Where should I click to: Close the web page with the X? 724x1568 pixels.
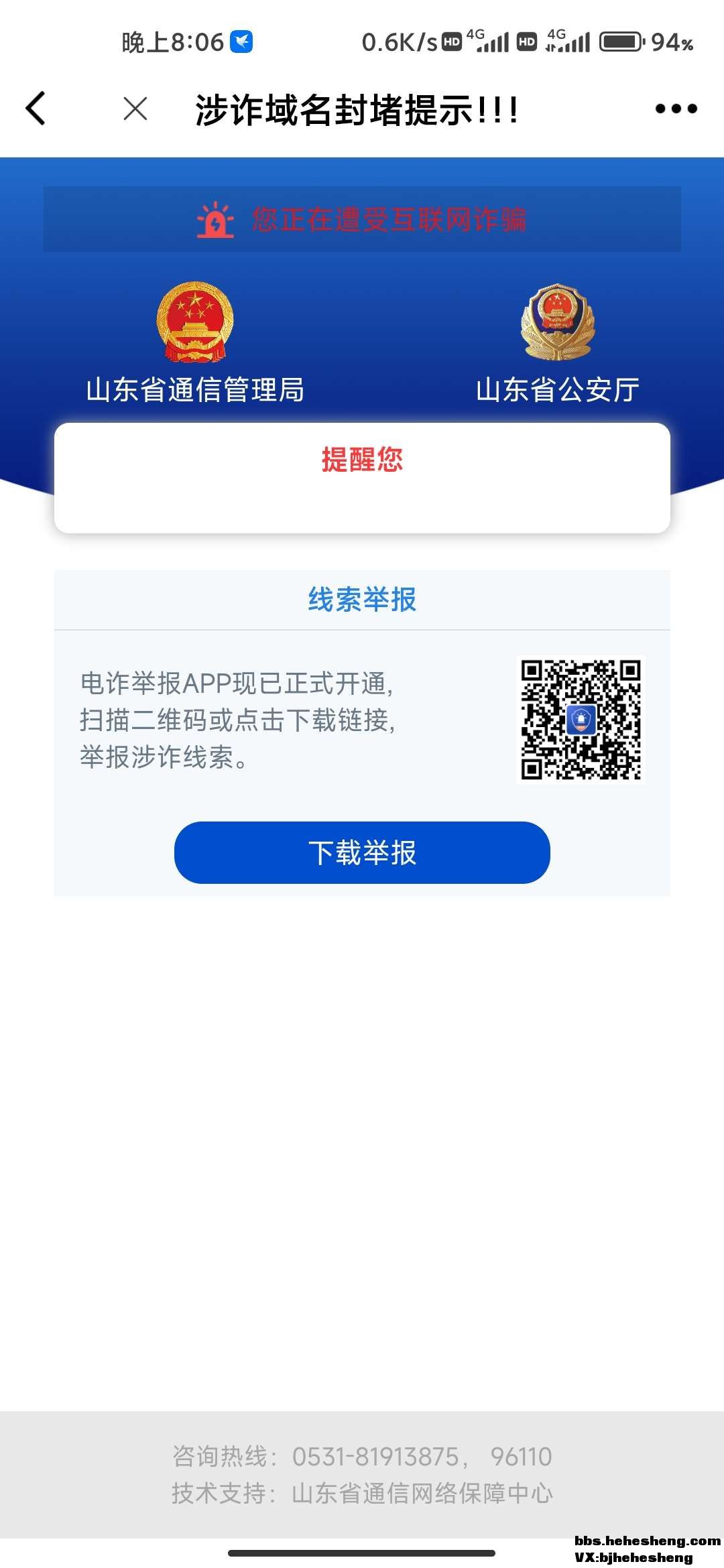point(135,109)
